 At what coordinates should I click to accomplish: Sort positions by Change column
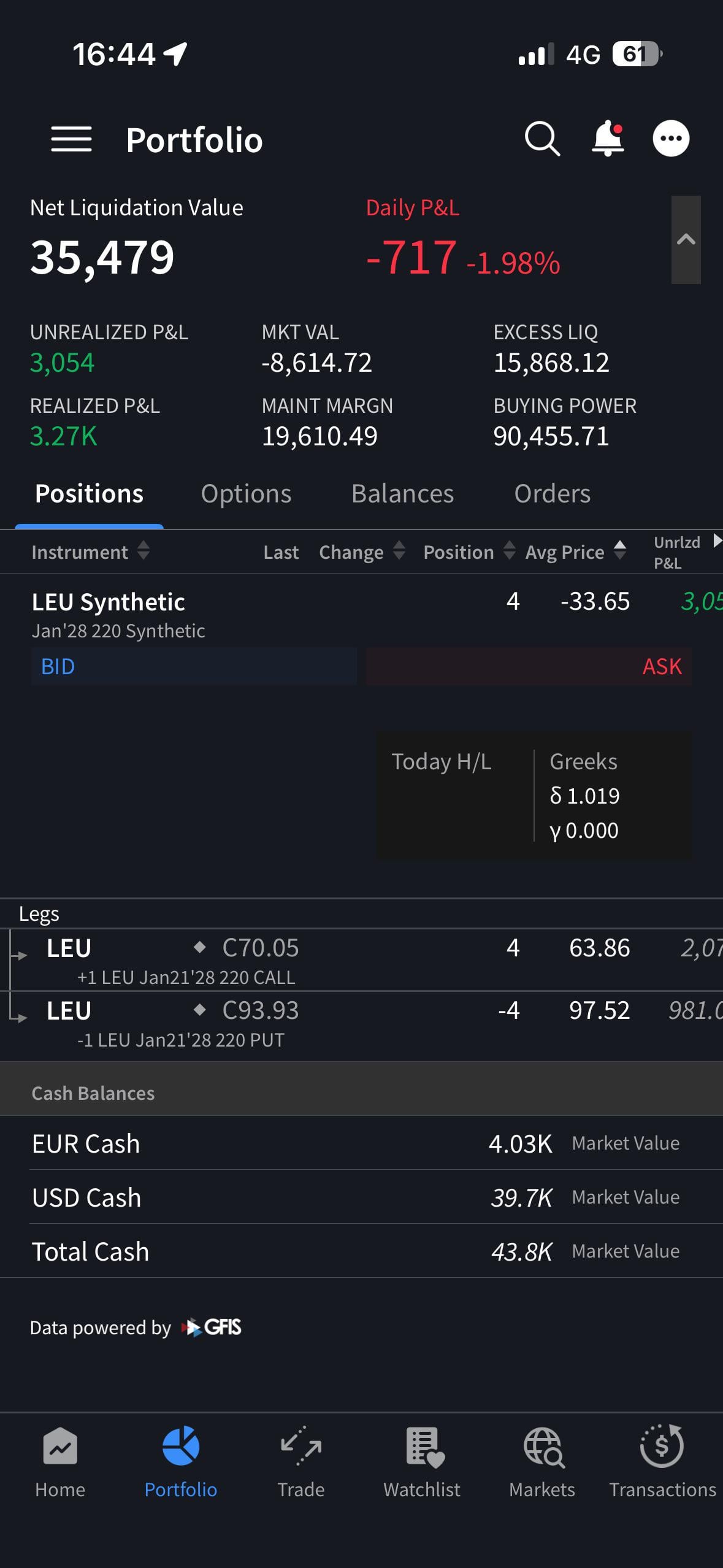click(x=361, y=552)
